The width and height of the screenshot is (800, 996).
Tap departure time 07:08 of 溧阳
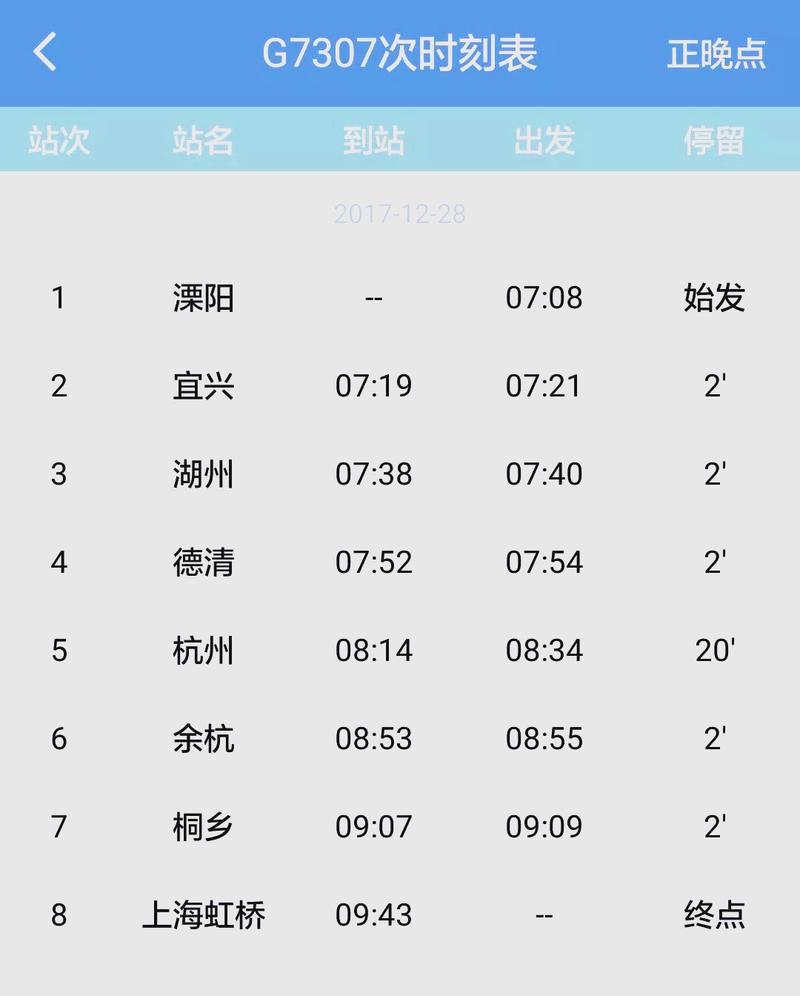[543, 297]
